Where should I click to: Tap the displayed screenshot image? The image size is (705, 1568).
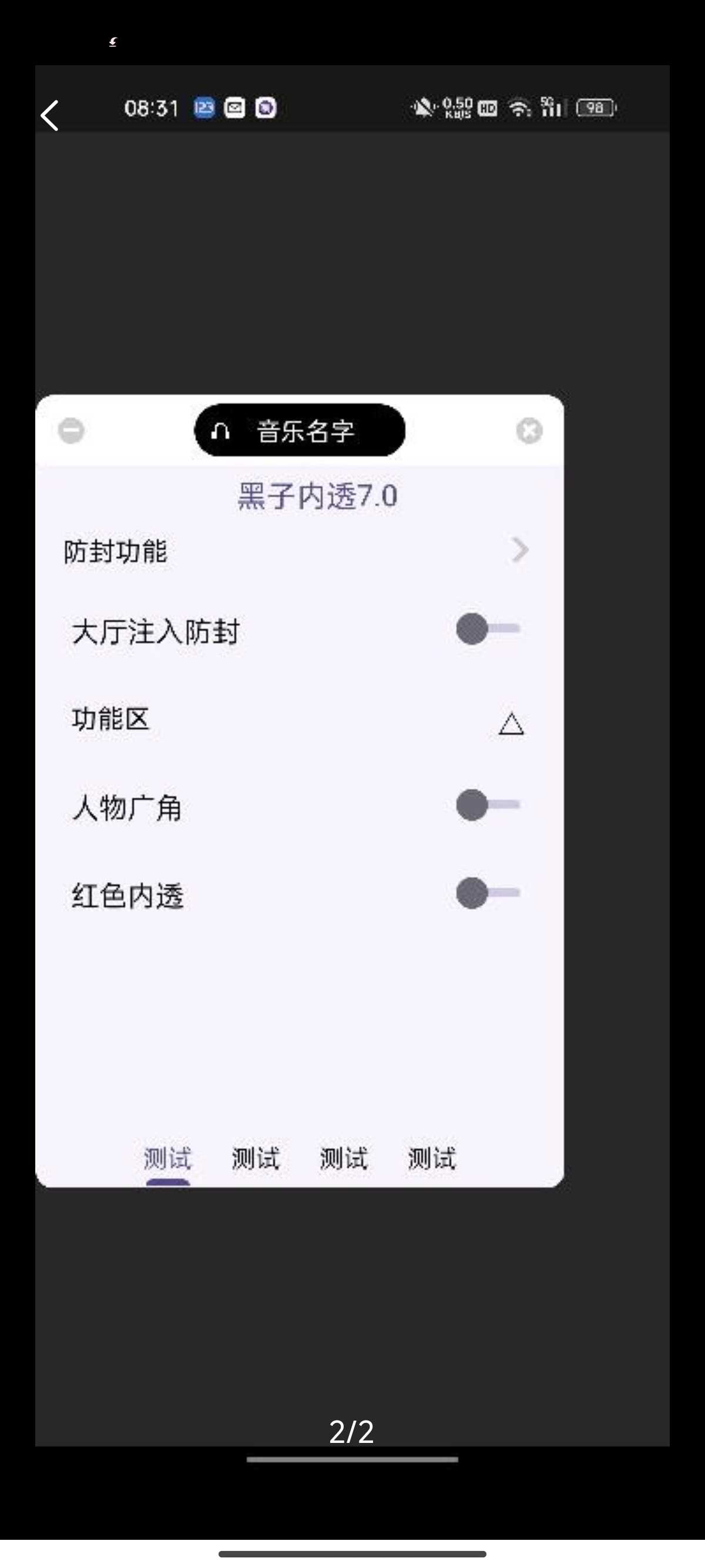352,755
